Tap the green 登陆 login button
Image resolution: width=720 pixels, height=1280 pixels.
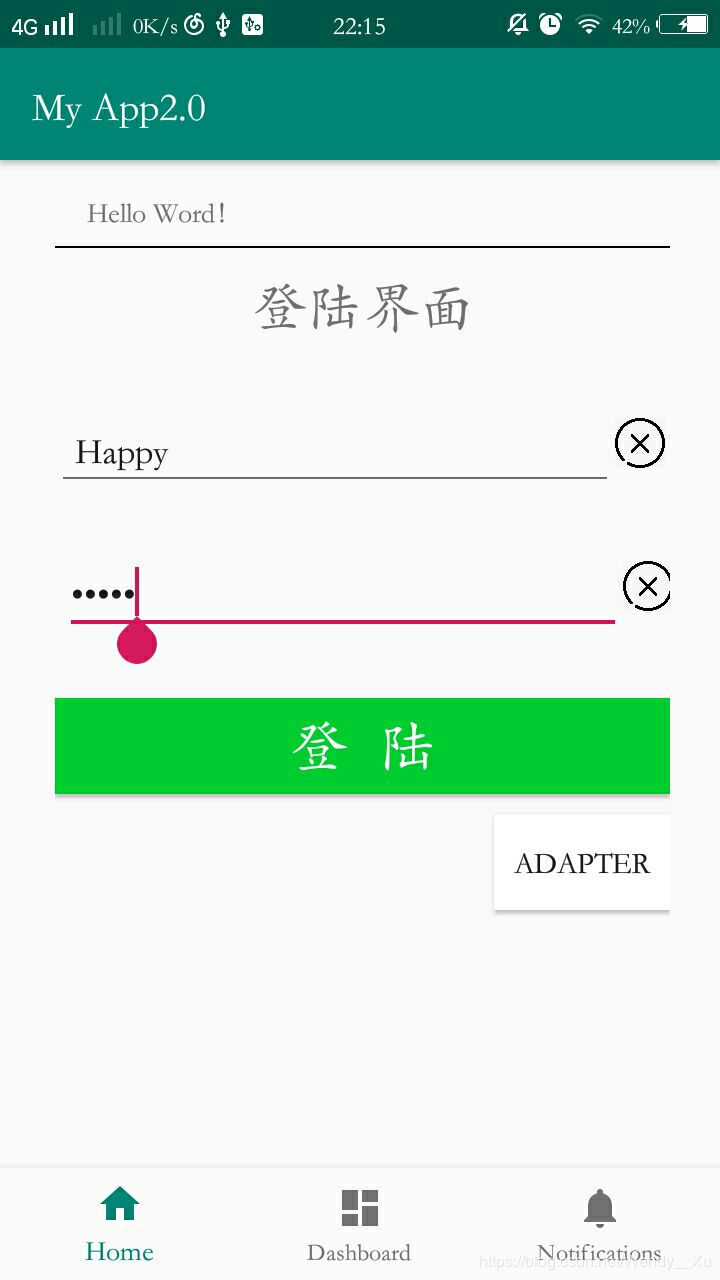[x=362, y=746]
